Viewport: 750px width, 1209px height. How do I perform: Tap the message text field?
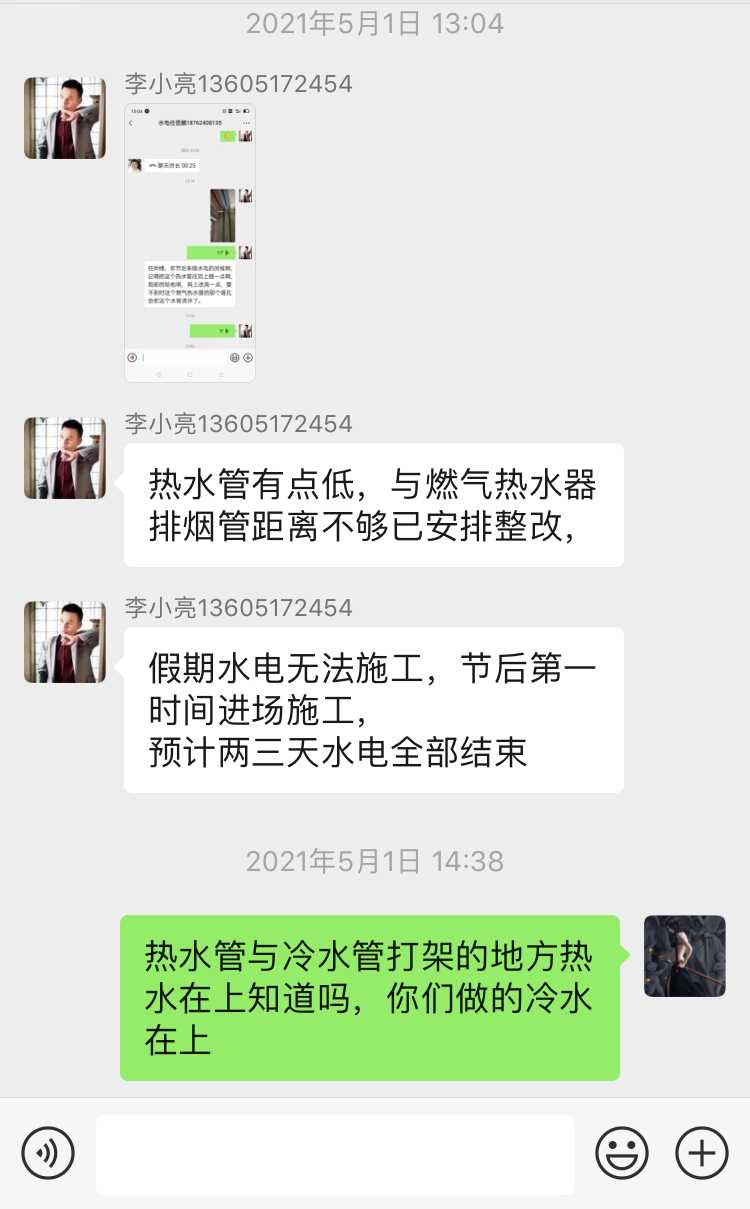(x=335, y=1154)
